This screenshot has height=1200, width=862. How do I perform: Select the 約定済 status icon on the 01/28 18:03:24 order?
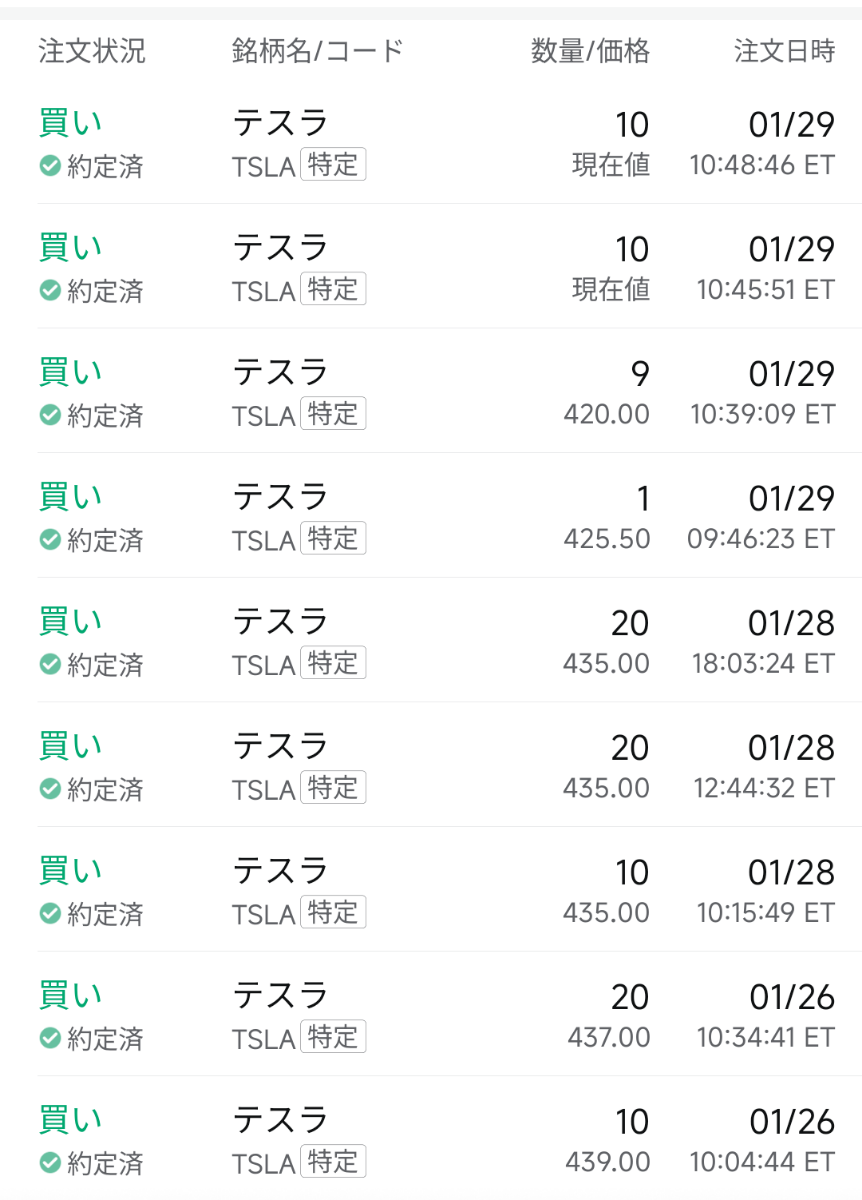coord(48,665)
